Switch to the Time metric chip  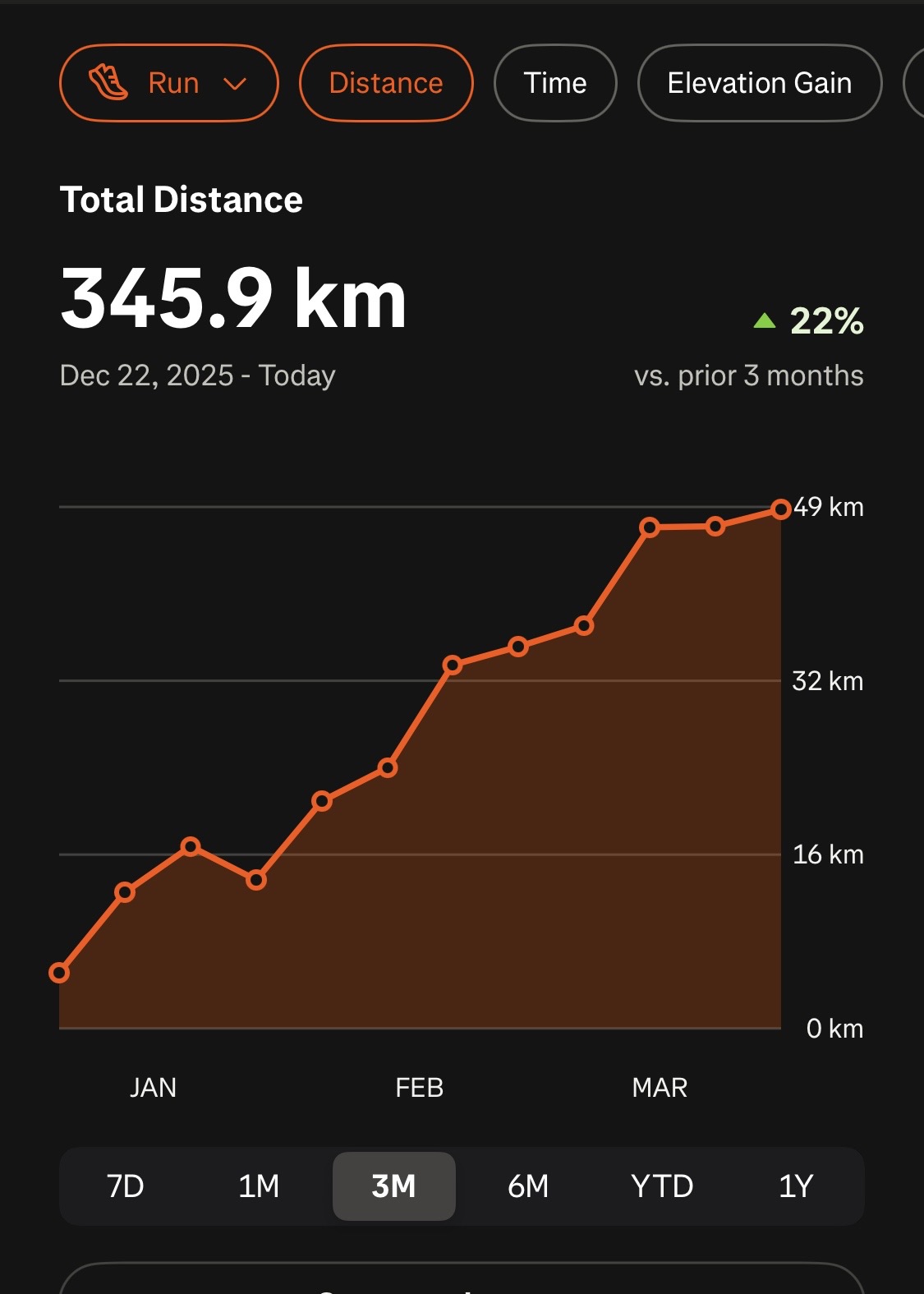click(555, 83)
